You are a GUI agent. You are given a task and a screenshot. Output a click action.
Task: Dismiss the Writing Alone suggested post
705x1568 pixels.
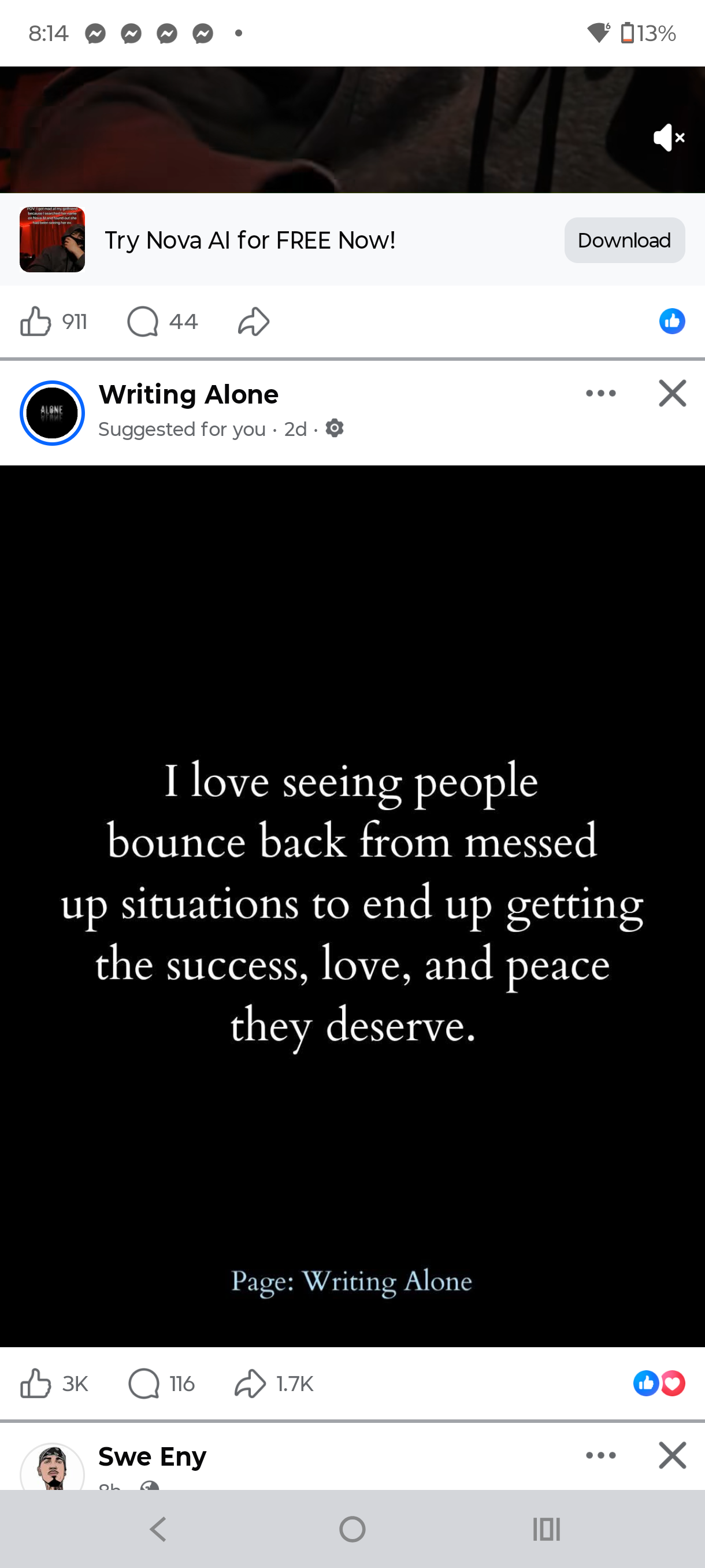click(672, 393)
